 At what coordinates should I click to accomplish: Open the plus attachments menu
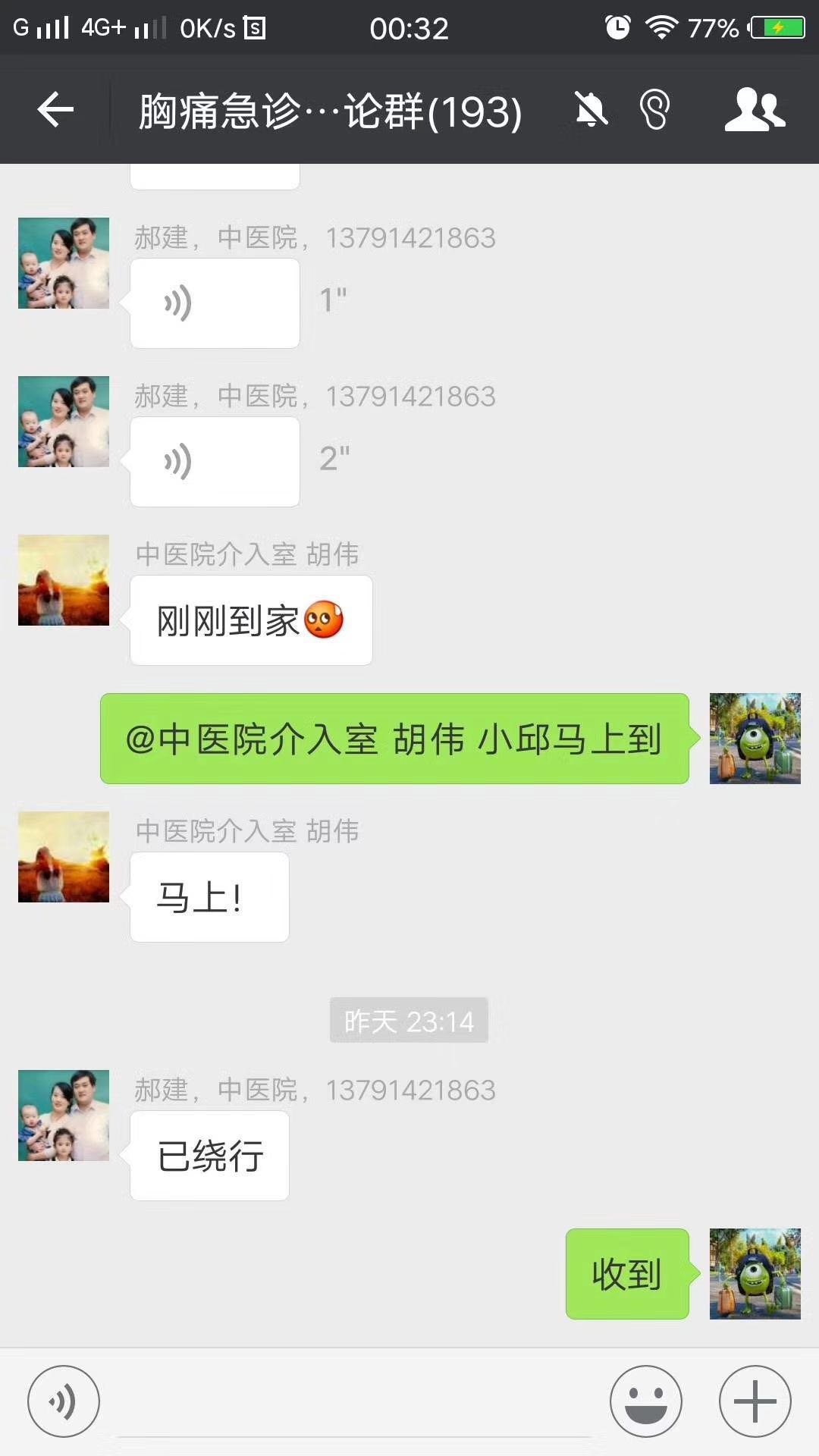pos(755,1401)
